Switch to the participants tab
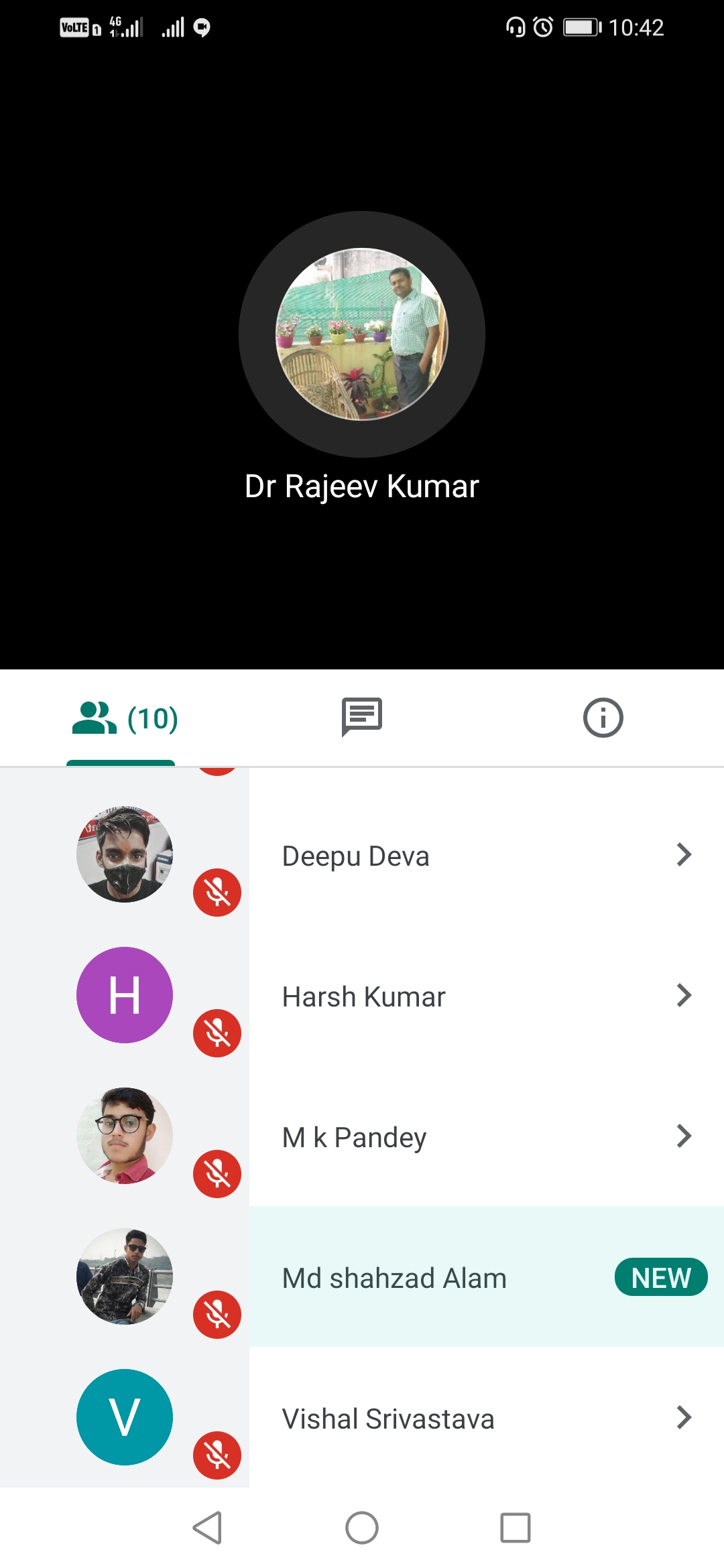This screenshot has height=1568, width=724. click(x=124, y=718)
